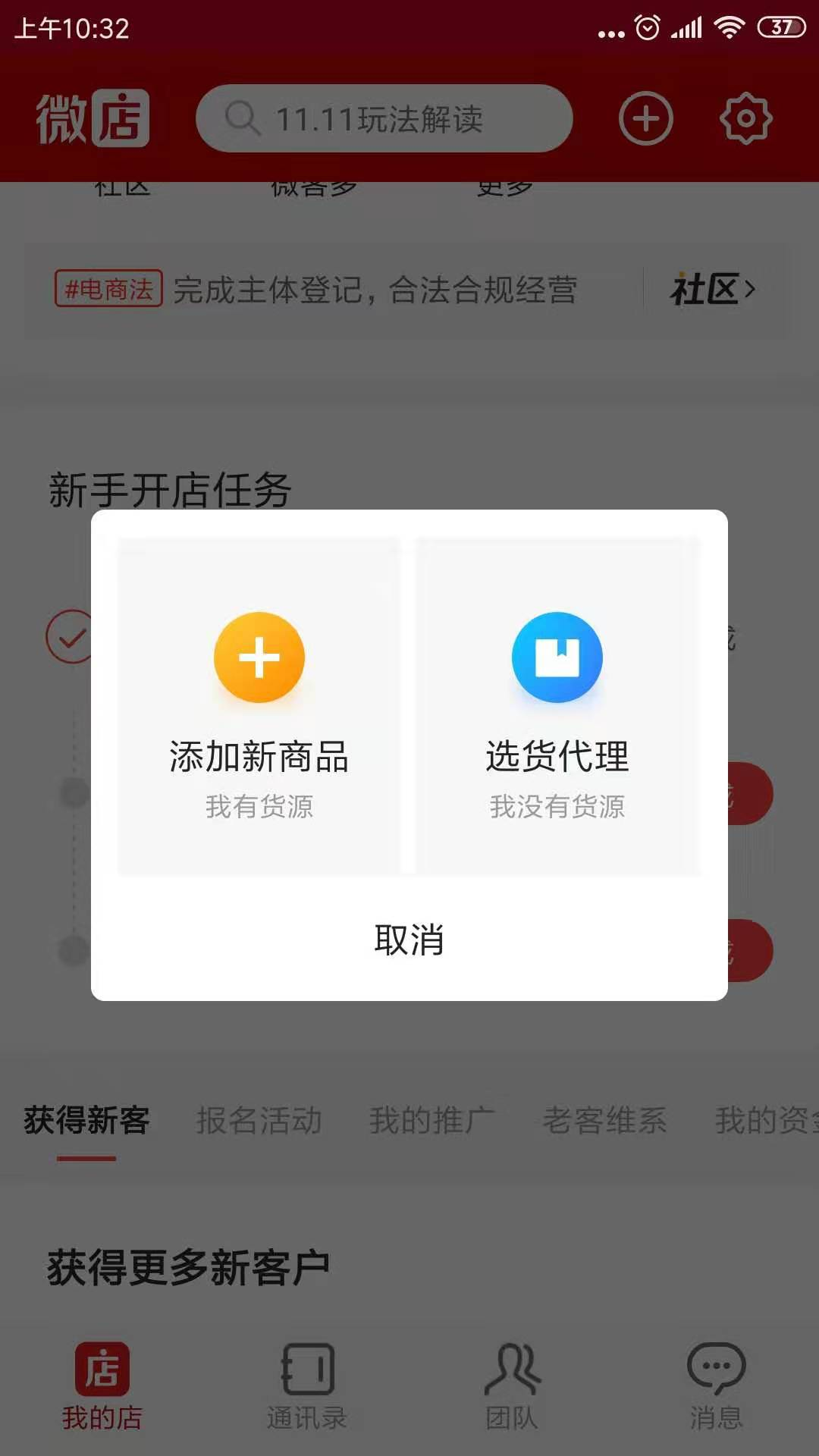The image size is (819, 1456).
Task: Tap the plus icon in header
Action: (x=645, y=118)
